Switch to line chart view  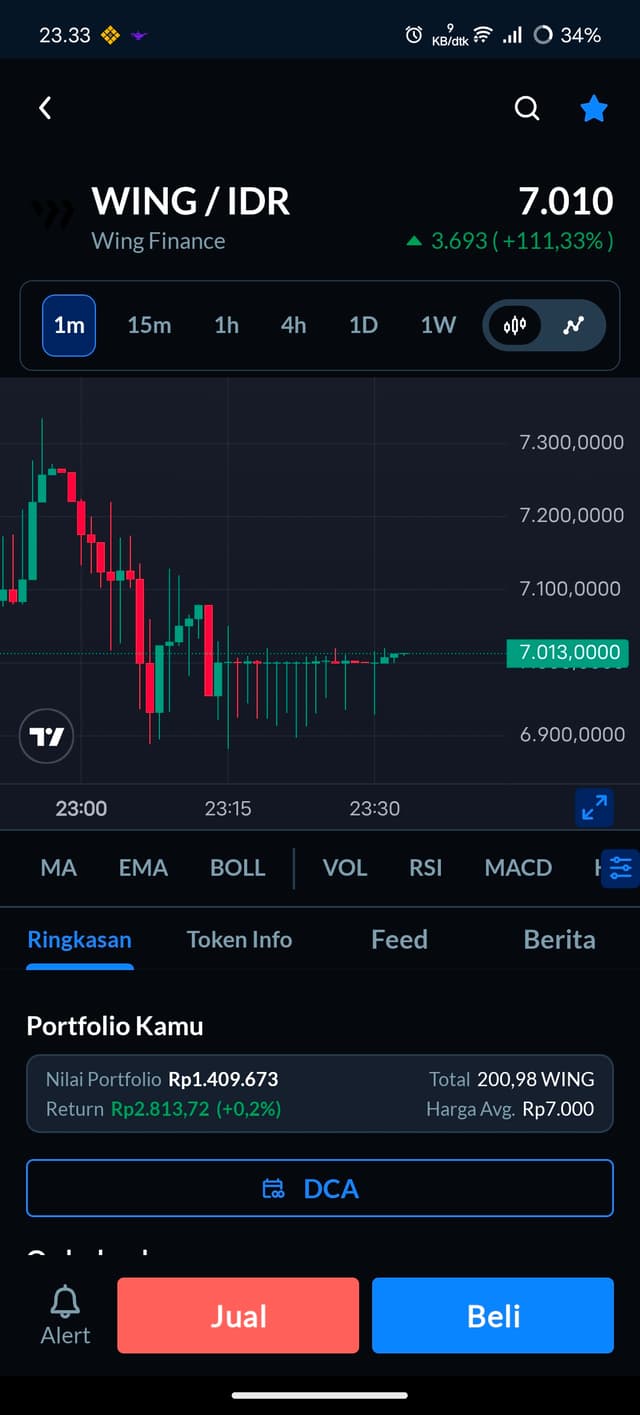pyautogui.click(x=573, y=325)
